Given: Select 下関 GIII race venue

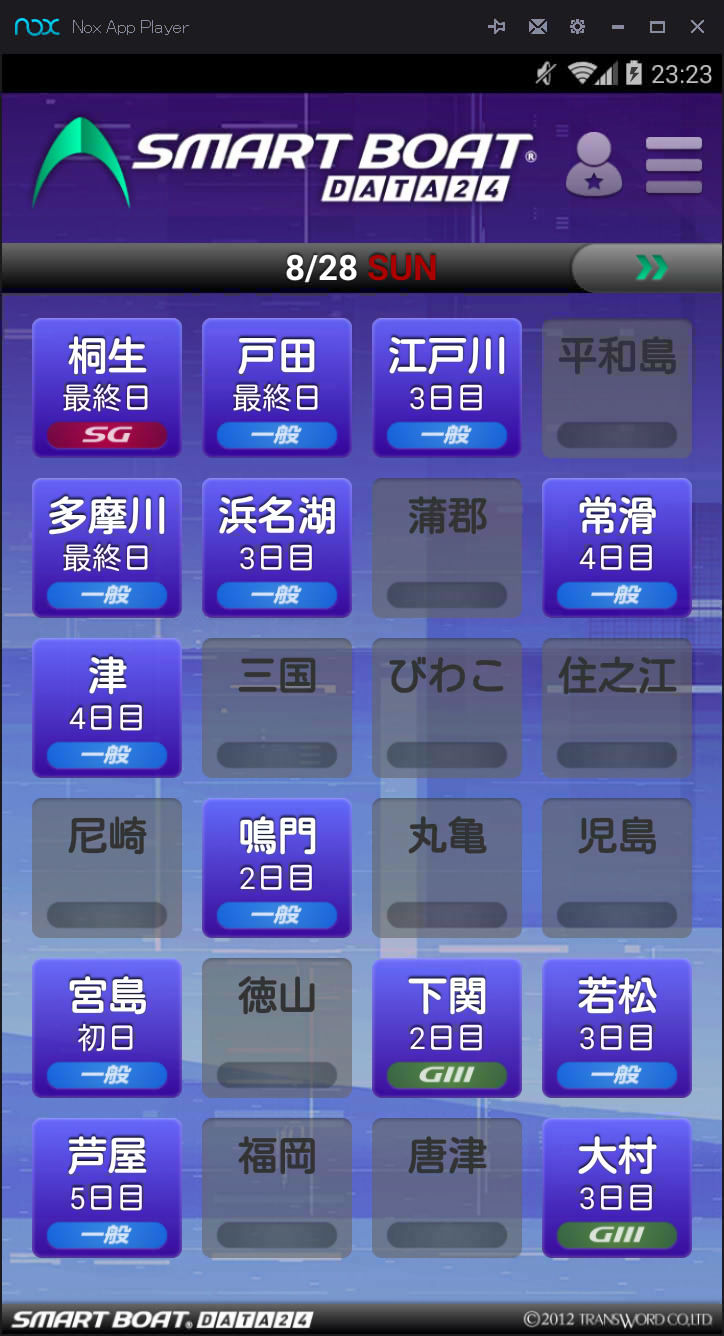Looking at the screenshot, I should tap(447, 1028).
